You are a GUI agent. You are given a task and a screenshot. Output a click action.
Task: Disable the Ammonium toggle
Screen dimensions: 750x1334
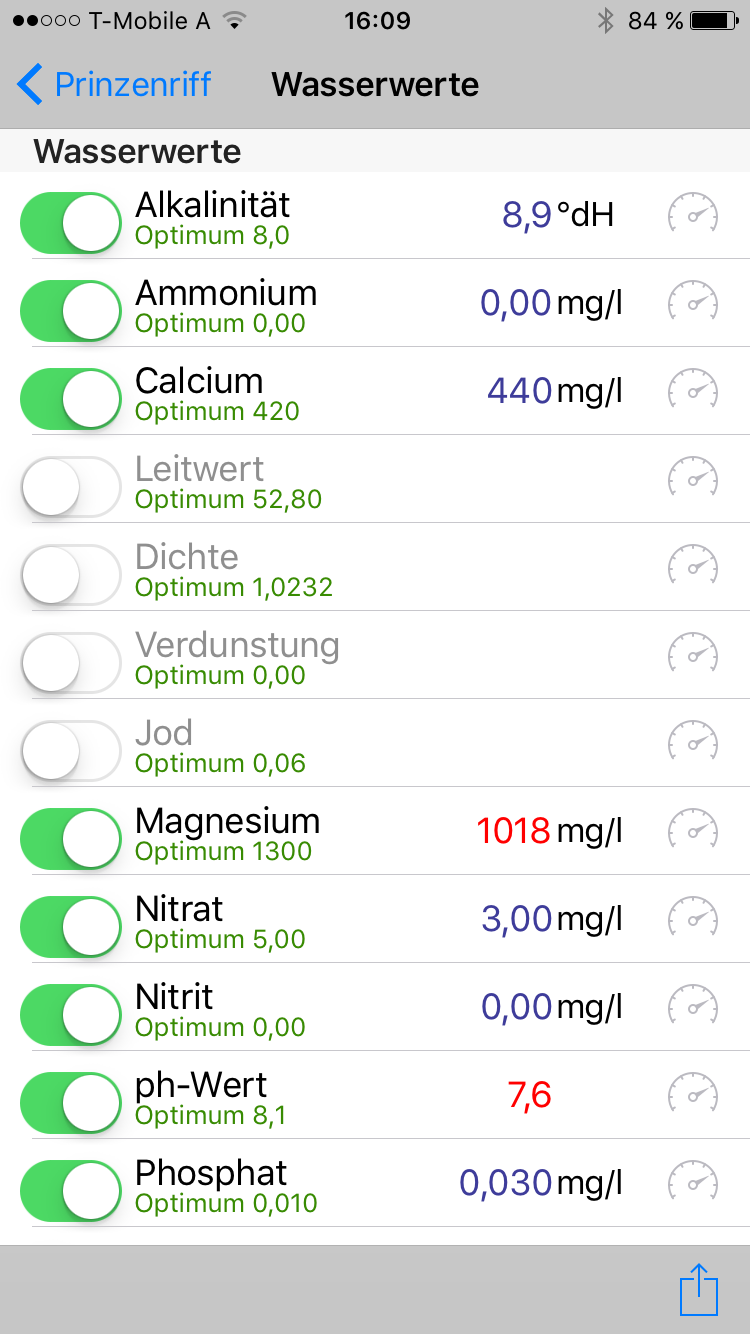coord(70,310)
